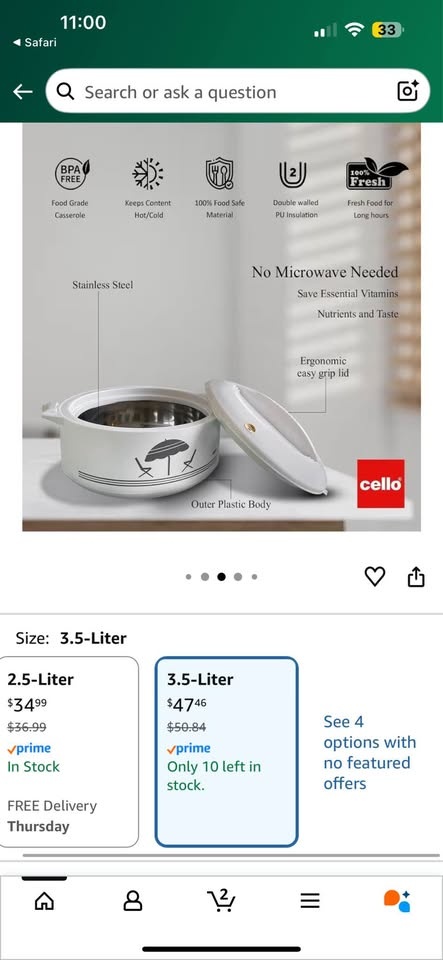Tap the search or ask a question box
This screenshot has width=443, height=960.
coord(237,91)
